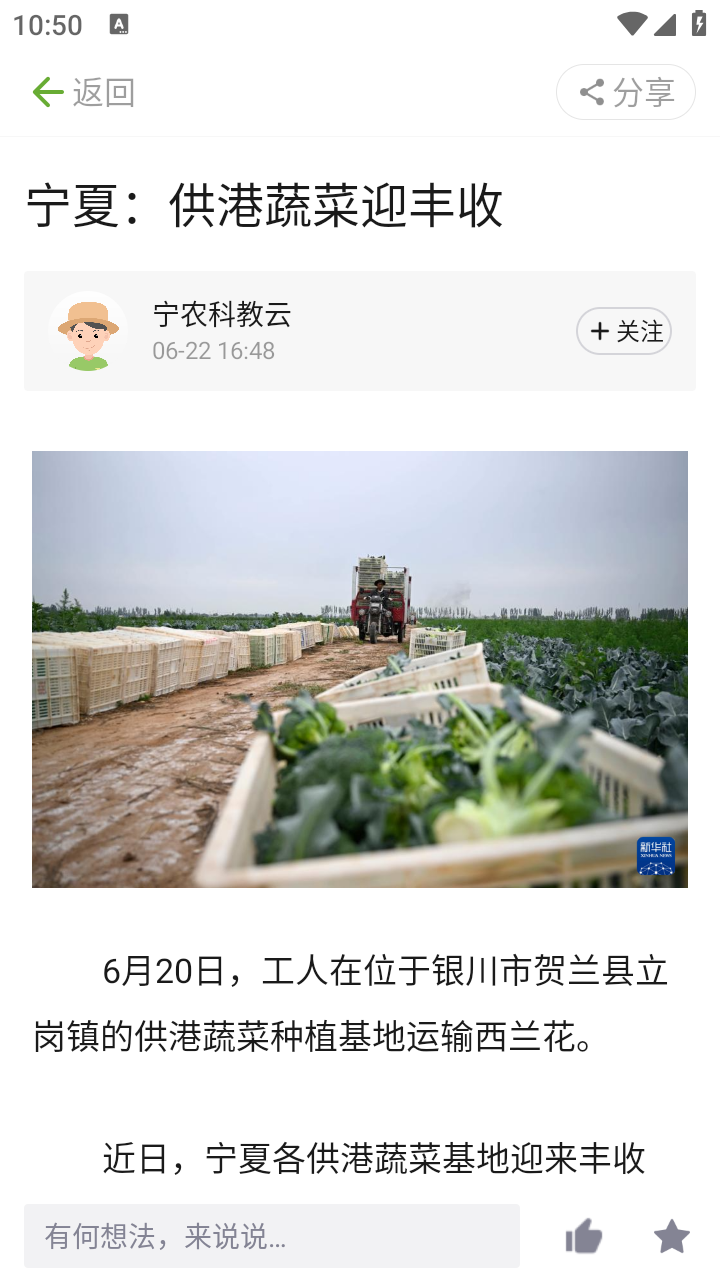
Task: Share this article via 分享 button
Action: [x=626, y=93]
